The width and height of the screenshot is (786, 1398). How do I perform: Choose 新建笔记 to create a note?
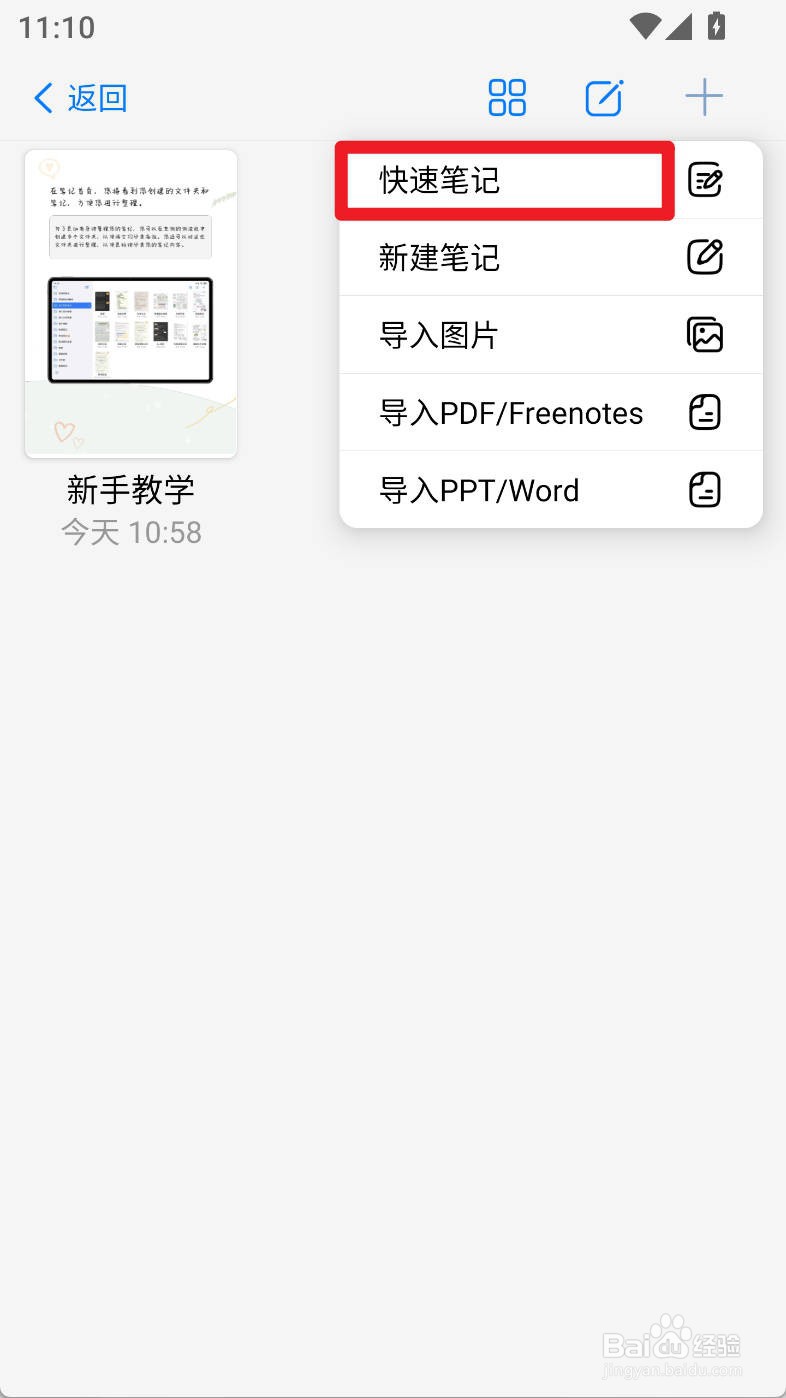coord(551,258)
